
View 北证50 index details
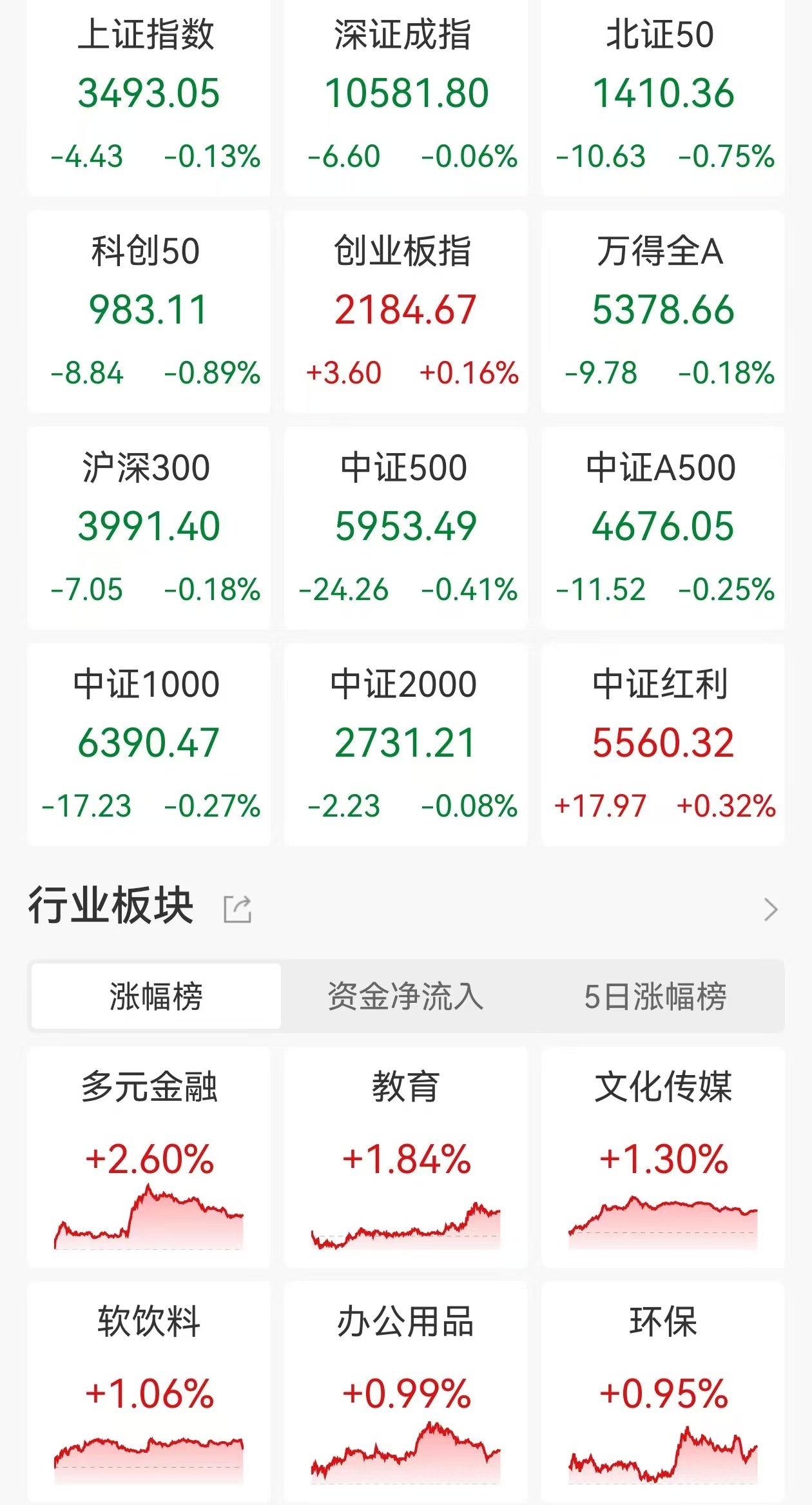663,97
